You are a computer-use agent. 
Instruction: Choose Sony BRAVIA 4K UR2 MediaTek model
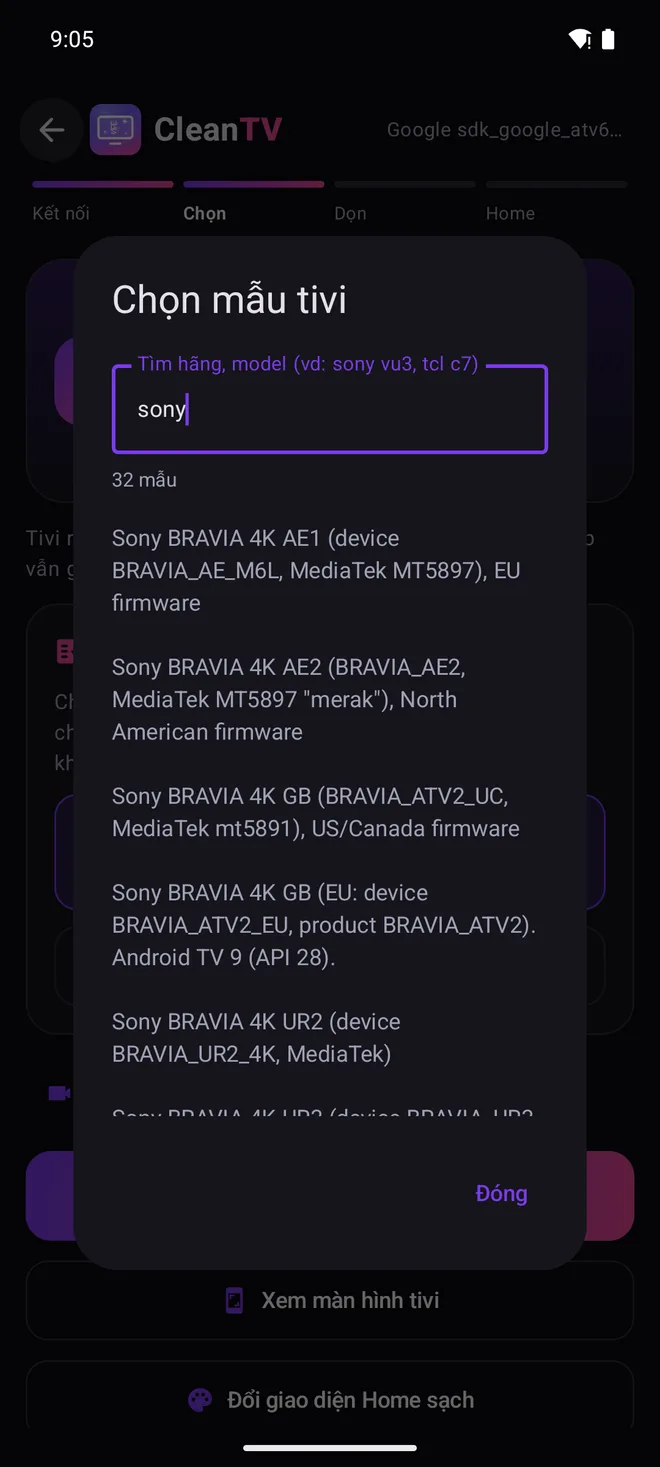coord(330,1038)
